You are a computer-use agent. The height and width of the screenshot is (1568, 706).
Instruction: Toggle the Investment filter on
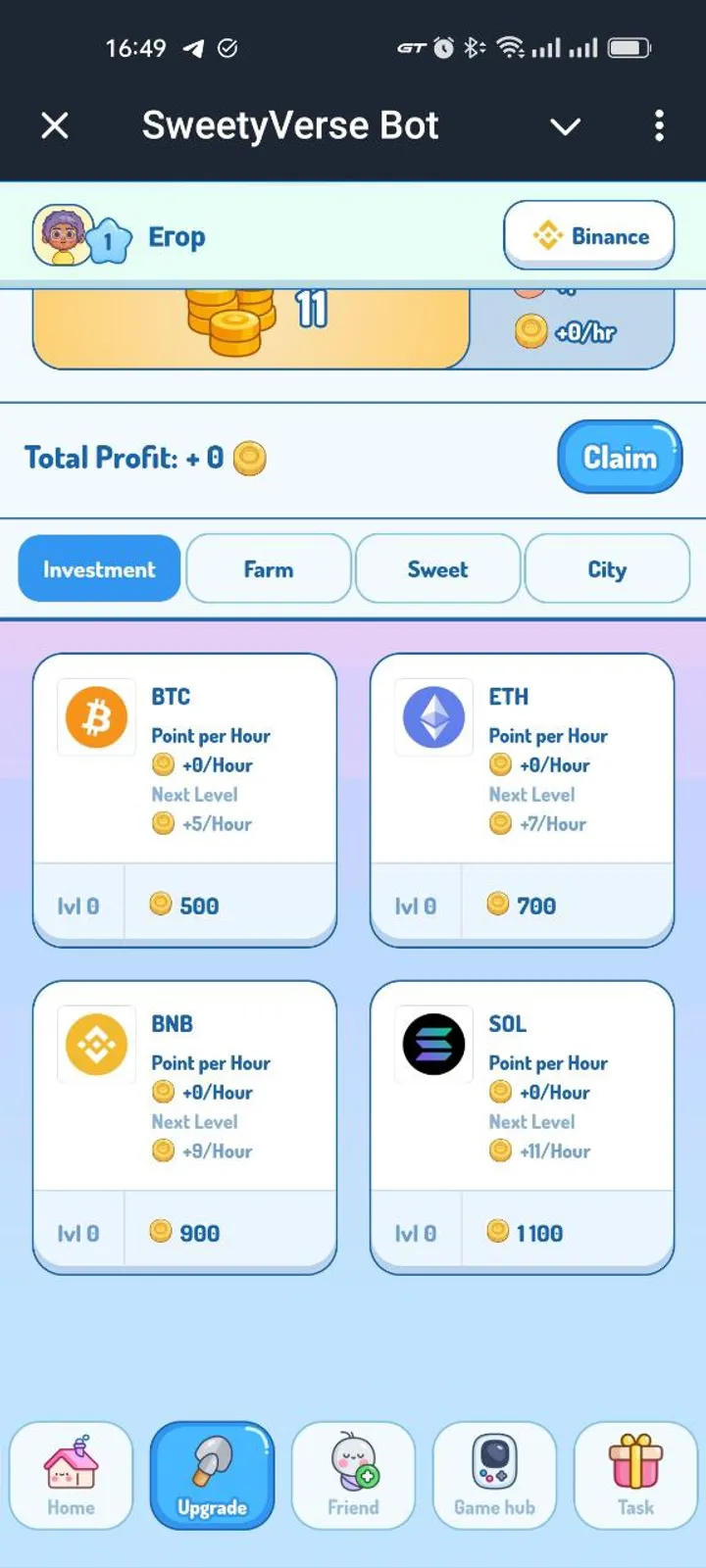pyautogui.click(x=98, y=568)
